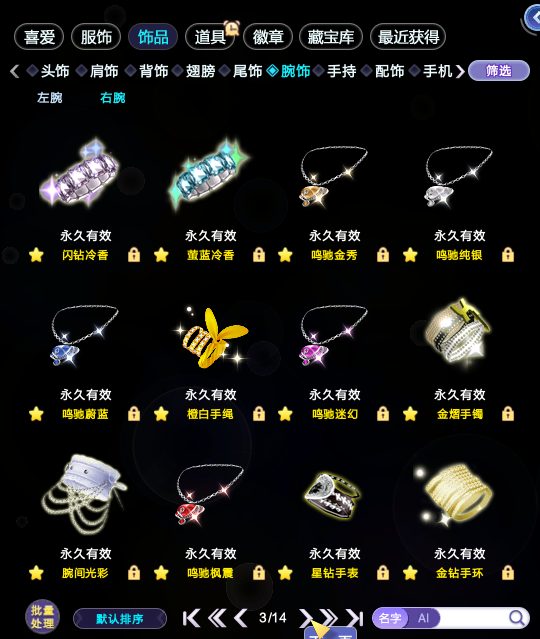
Task: Switch to 左腕 filter
Action: [x=50, y=98]
